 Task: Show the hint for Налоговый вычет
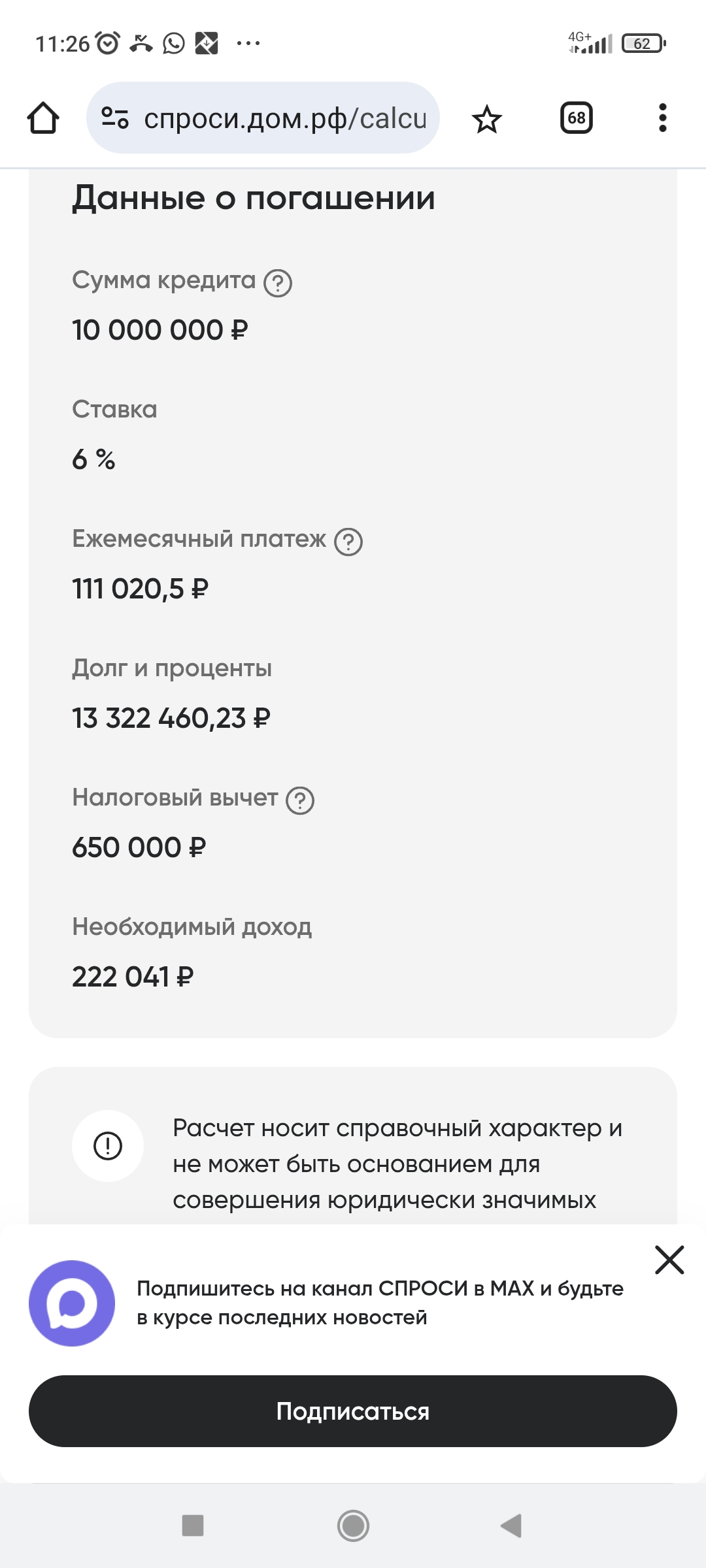click(x=300, y=800)
